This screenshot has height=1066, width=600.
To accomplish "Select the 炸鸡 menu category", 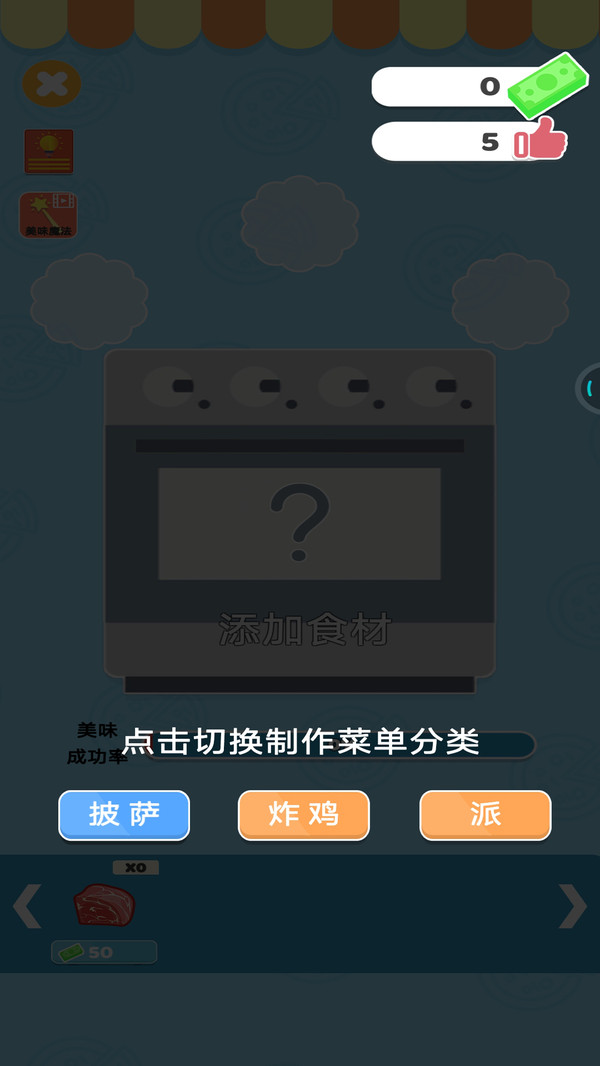I will [x=304, y=814].
